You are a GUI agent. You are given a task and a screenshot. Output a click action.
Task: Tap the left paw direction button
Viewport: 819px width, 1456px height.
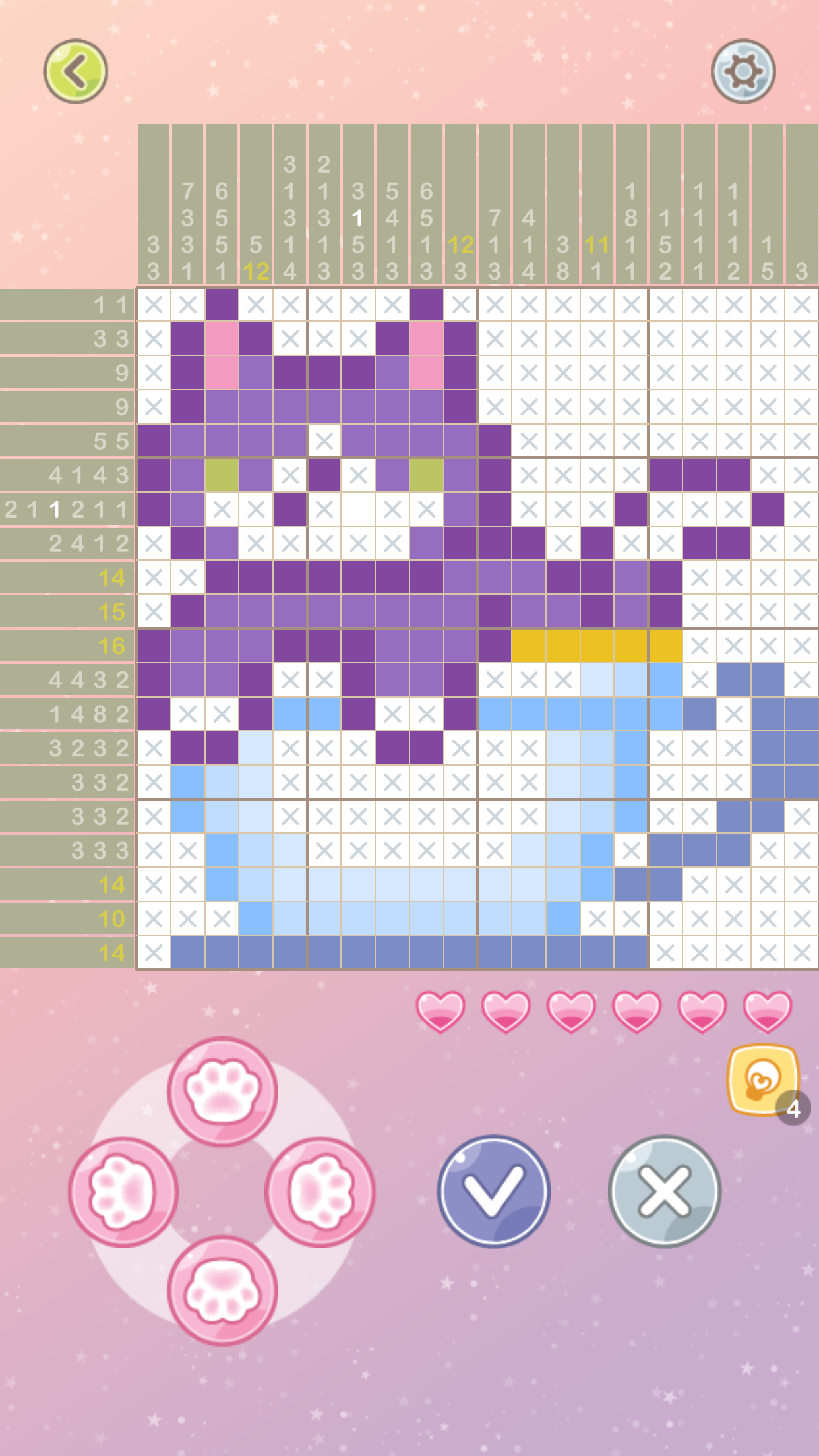(124, 1192)
